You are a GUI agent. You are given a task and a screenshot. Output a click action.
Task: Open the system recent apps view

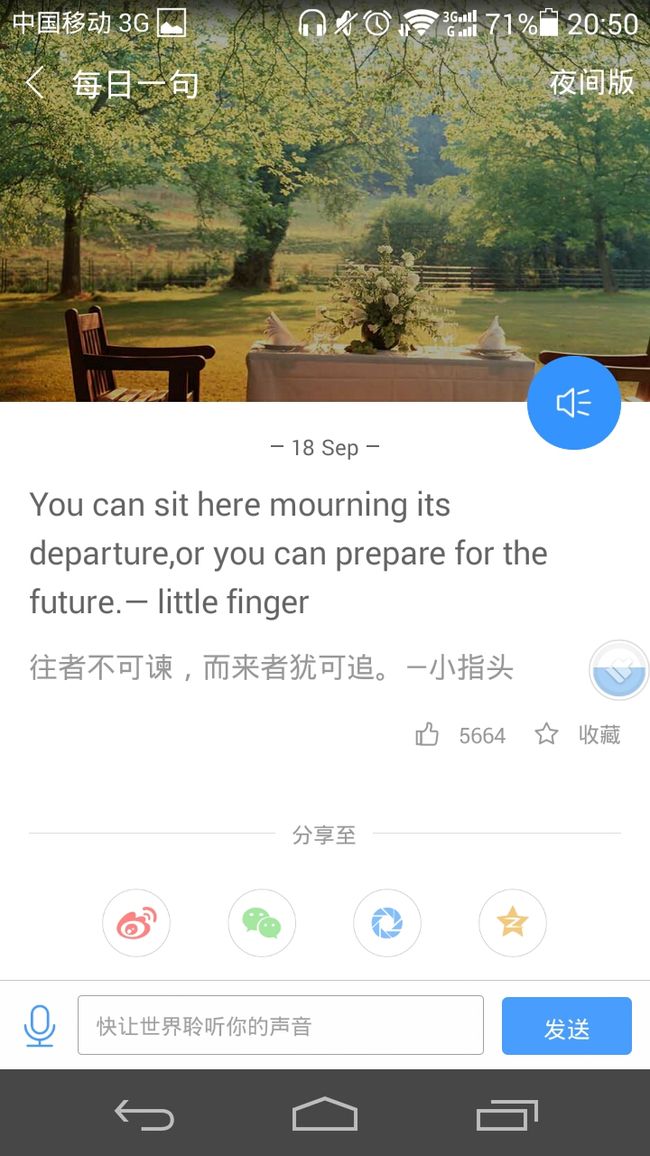[x=507, y=1114]
